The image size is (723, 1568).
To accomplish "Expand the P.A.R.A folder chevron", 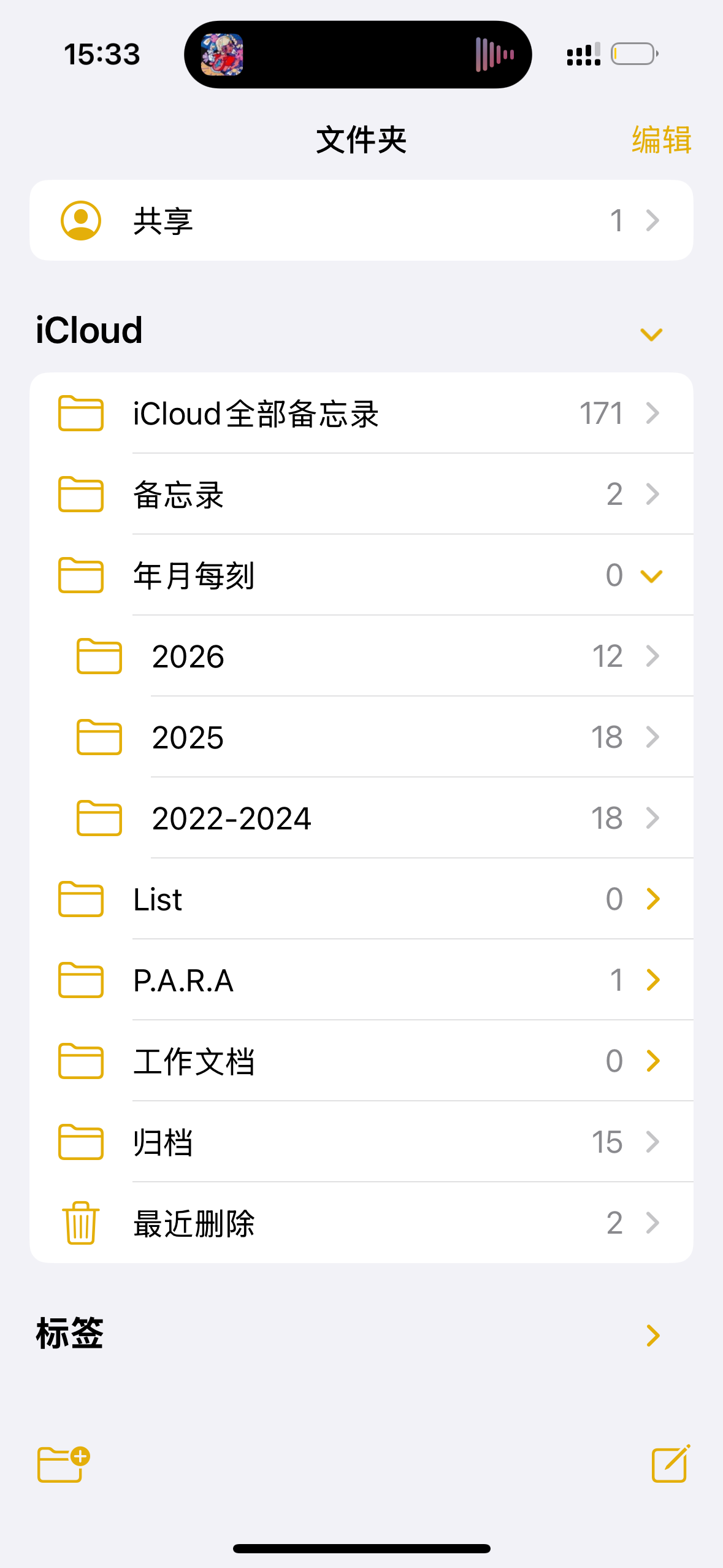I will point(653,980).
